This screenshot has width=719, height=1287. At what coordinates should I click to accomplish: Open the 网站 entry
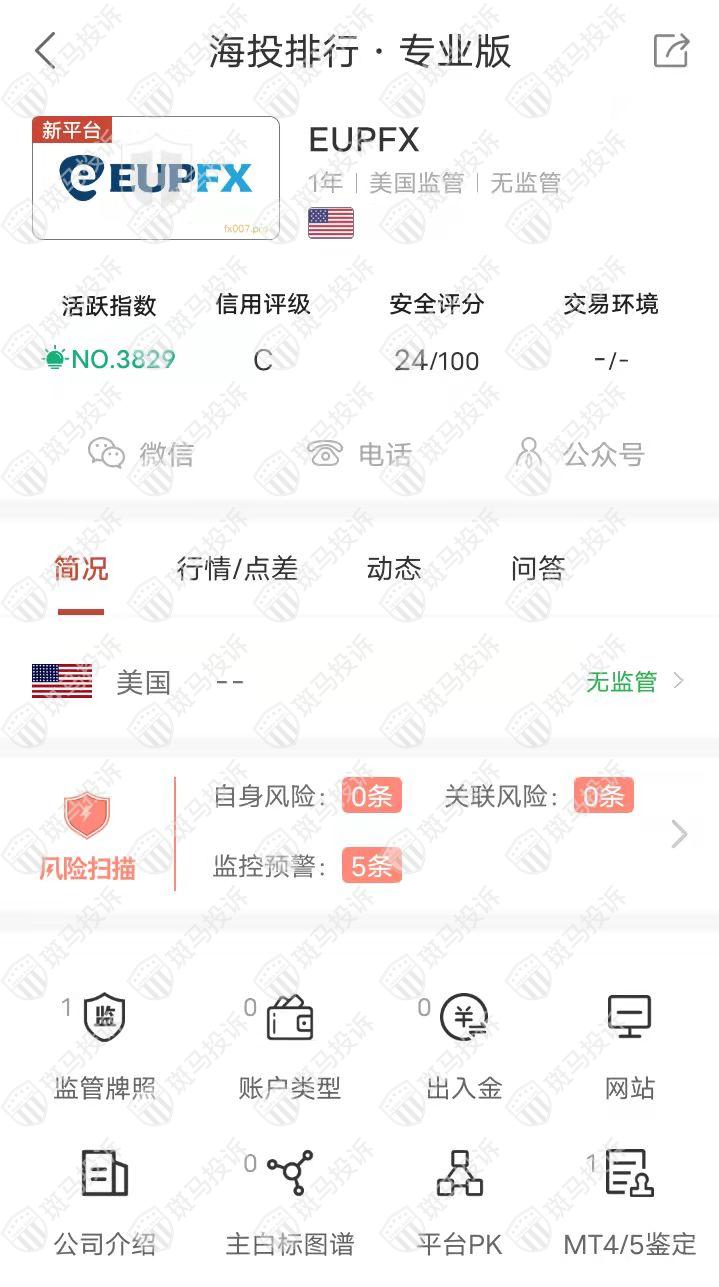(630, 1045)
